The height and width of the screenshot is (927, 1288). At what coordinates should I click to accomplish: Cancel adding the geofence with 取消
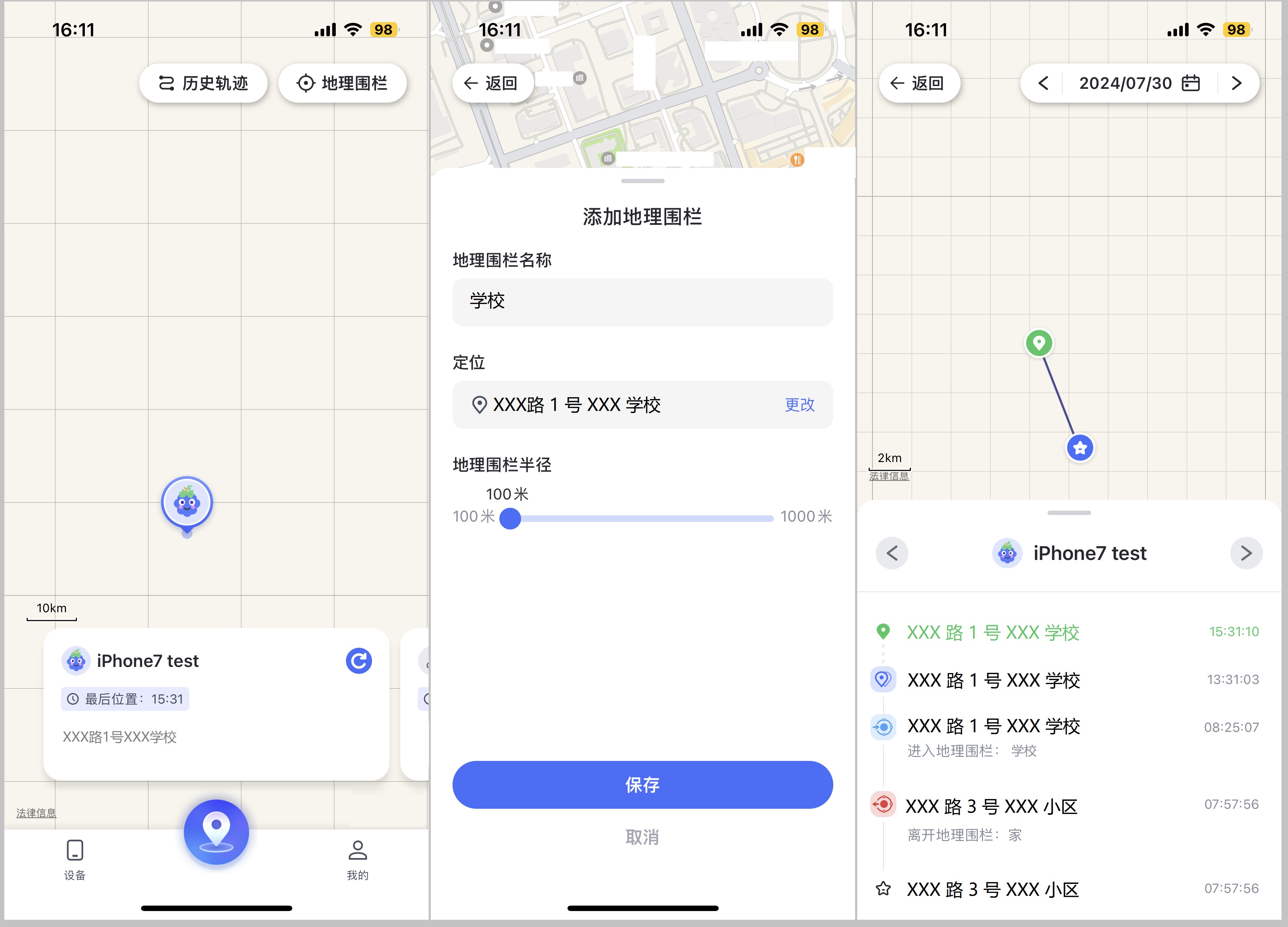point(642,837)
